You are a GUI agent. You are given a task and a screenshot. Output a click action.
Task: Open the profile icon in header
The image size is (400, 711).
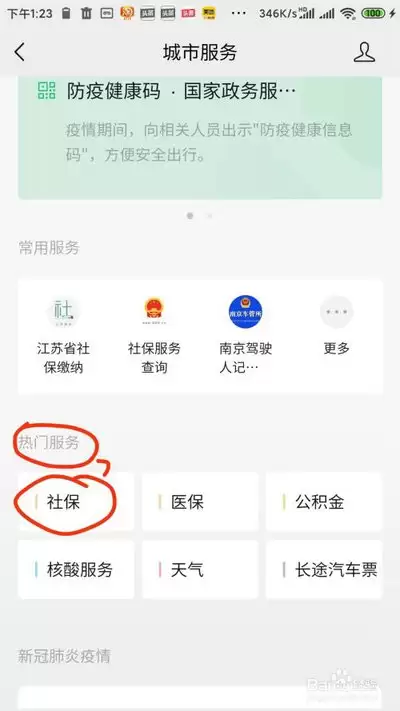[x=364, y=53]
